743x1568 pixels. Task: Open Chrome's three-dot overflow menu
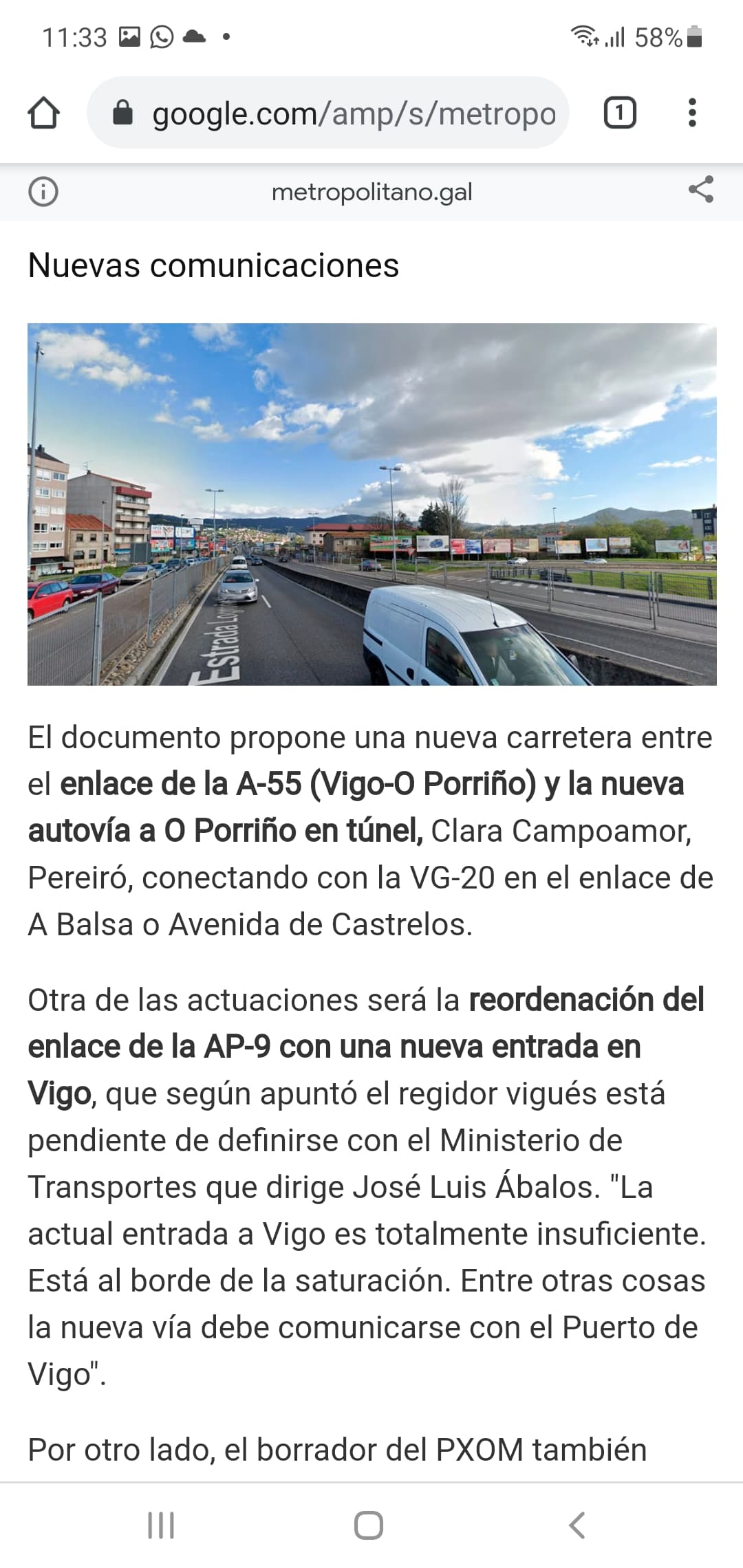[692, 113]
